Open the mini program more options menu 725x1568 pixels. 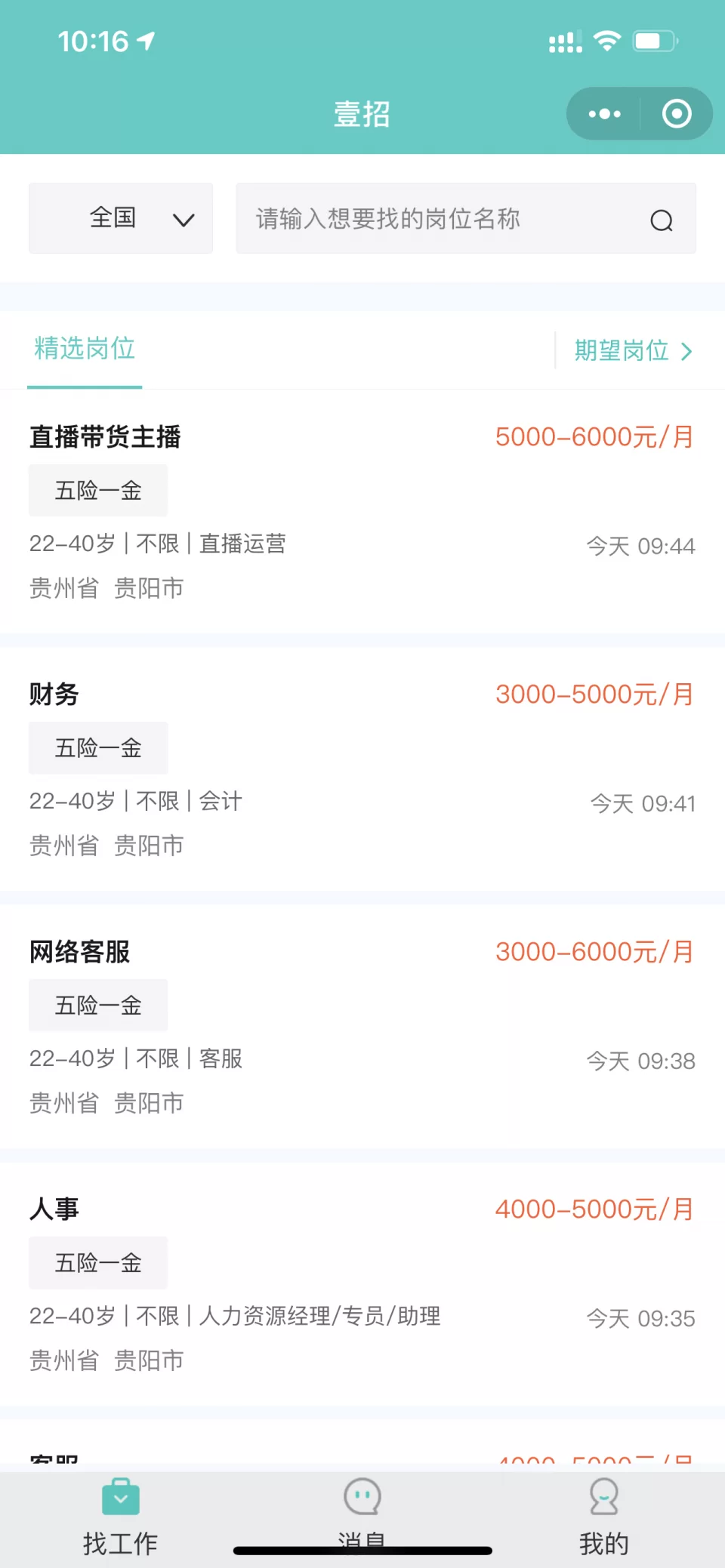(604, 114)
